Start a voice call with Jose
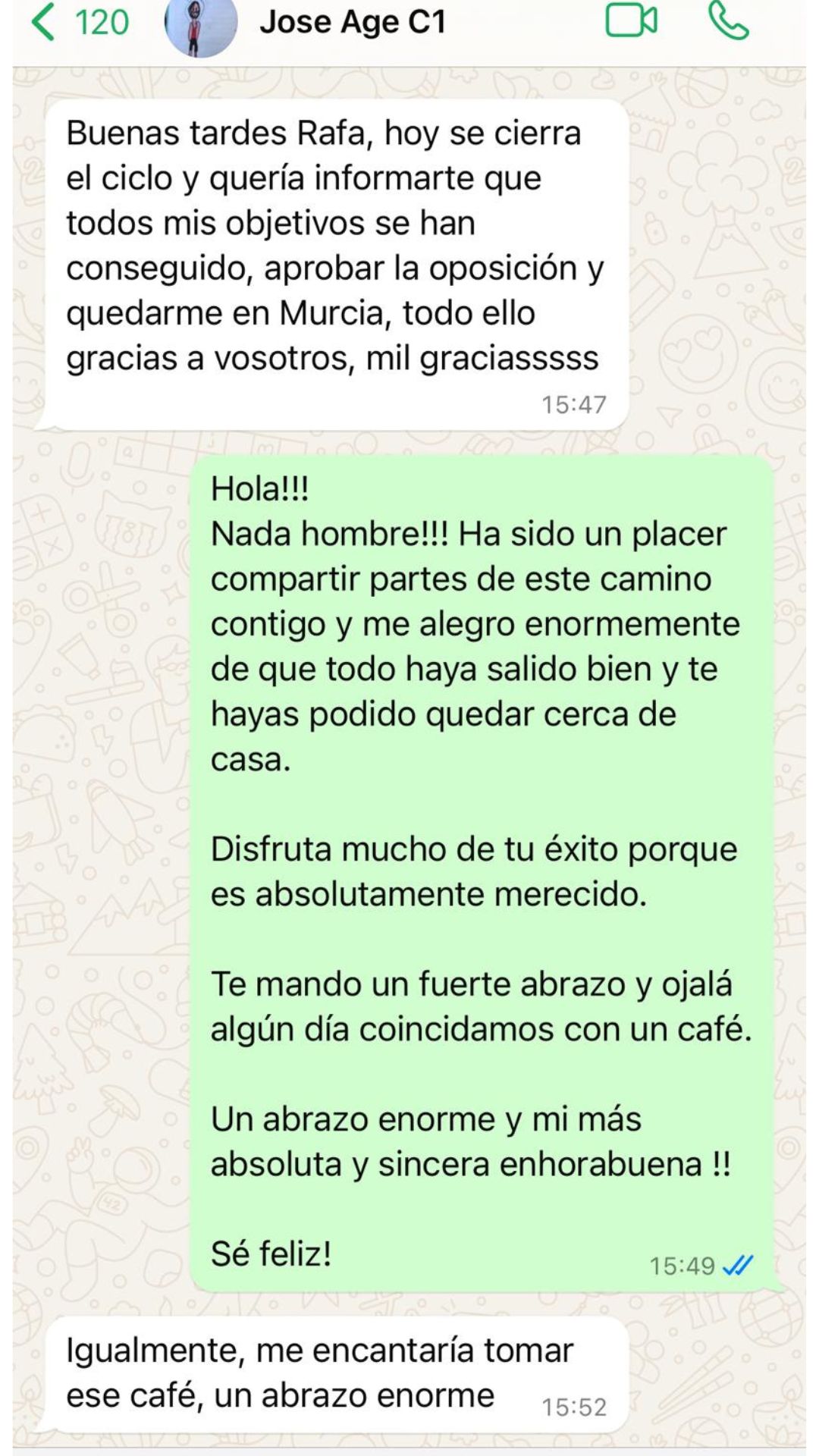The image size is (819, 1456). 728,21
